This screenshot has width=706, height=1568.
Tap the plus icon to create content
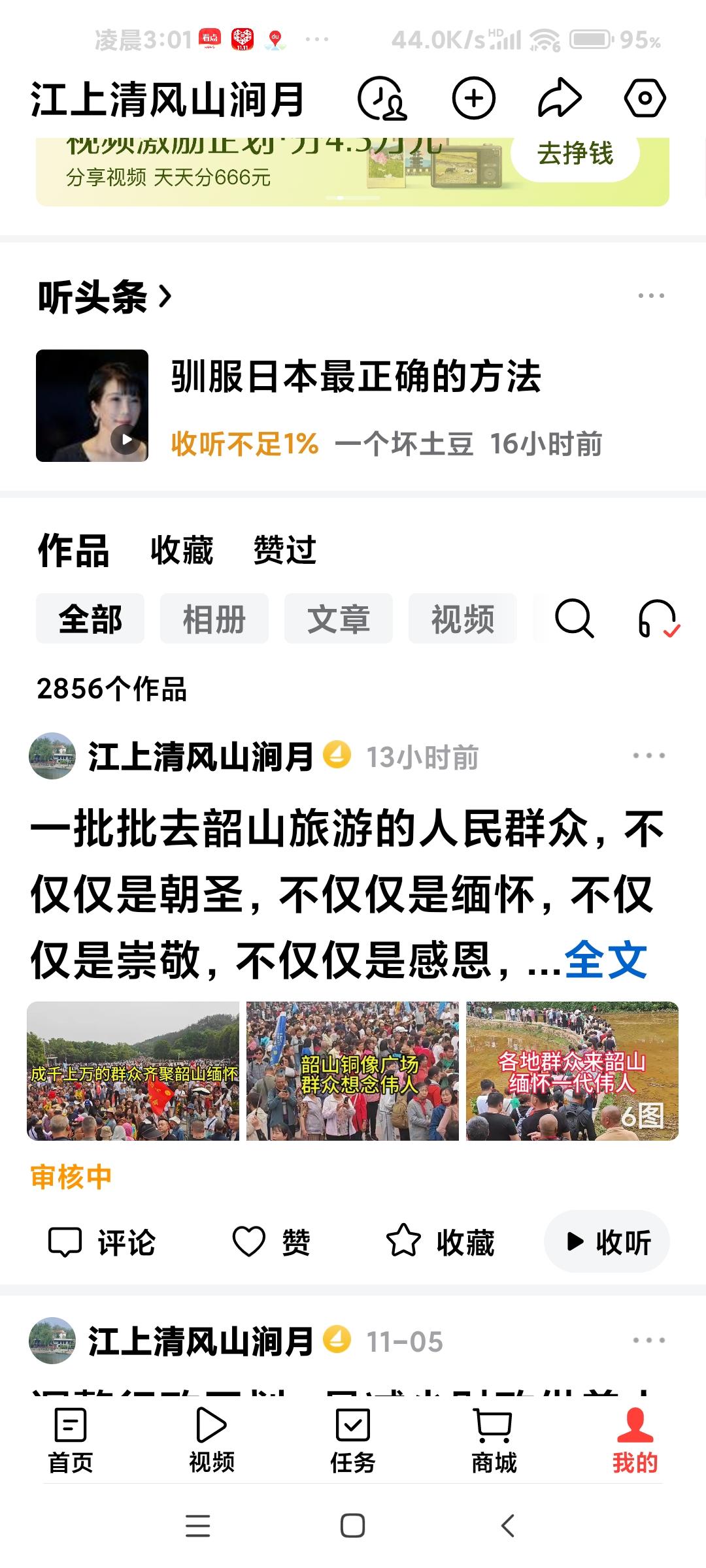pyautogui.click(x=474, y=99)
